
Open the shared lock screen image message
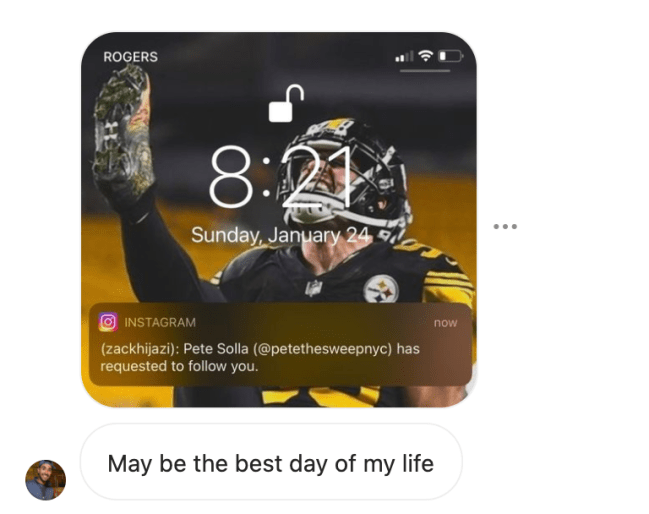(278, 220)
